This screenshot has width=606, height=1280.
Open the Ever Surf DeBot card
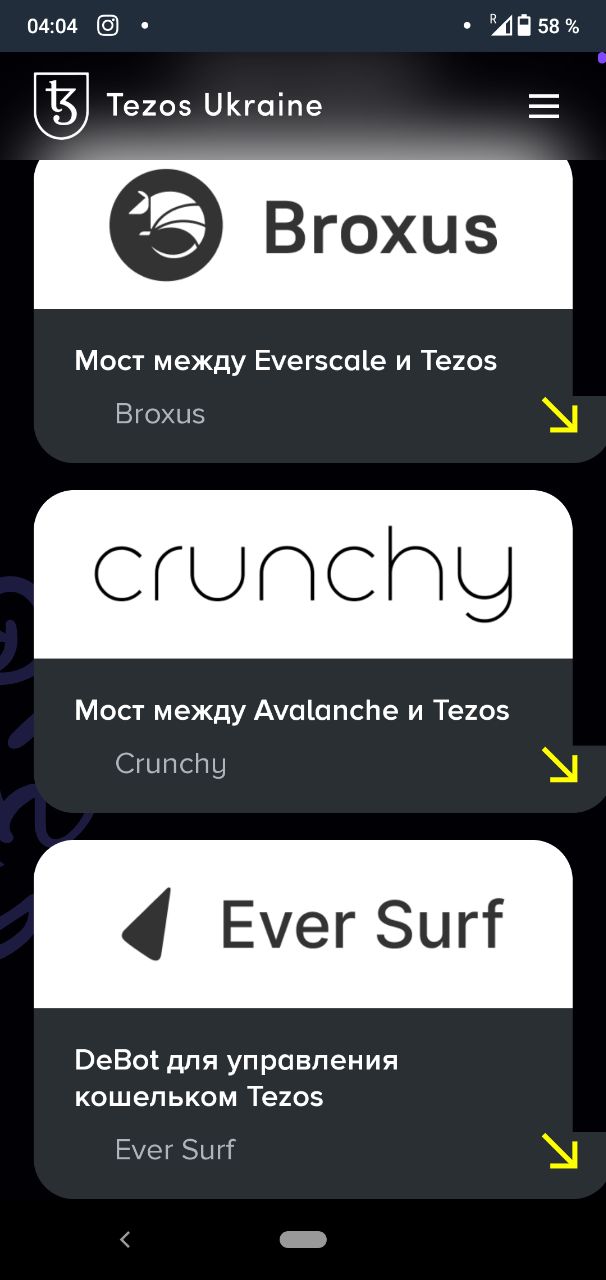[x=236, y=1078]
